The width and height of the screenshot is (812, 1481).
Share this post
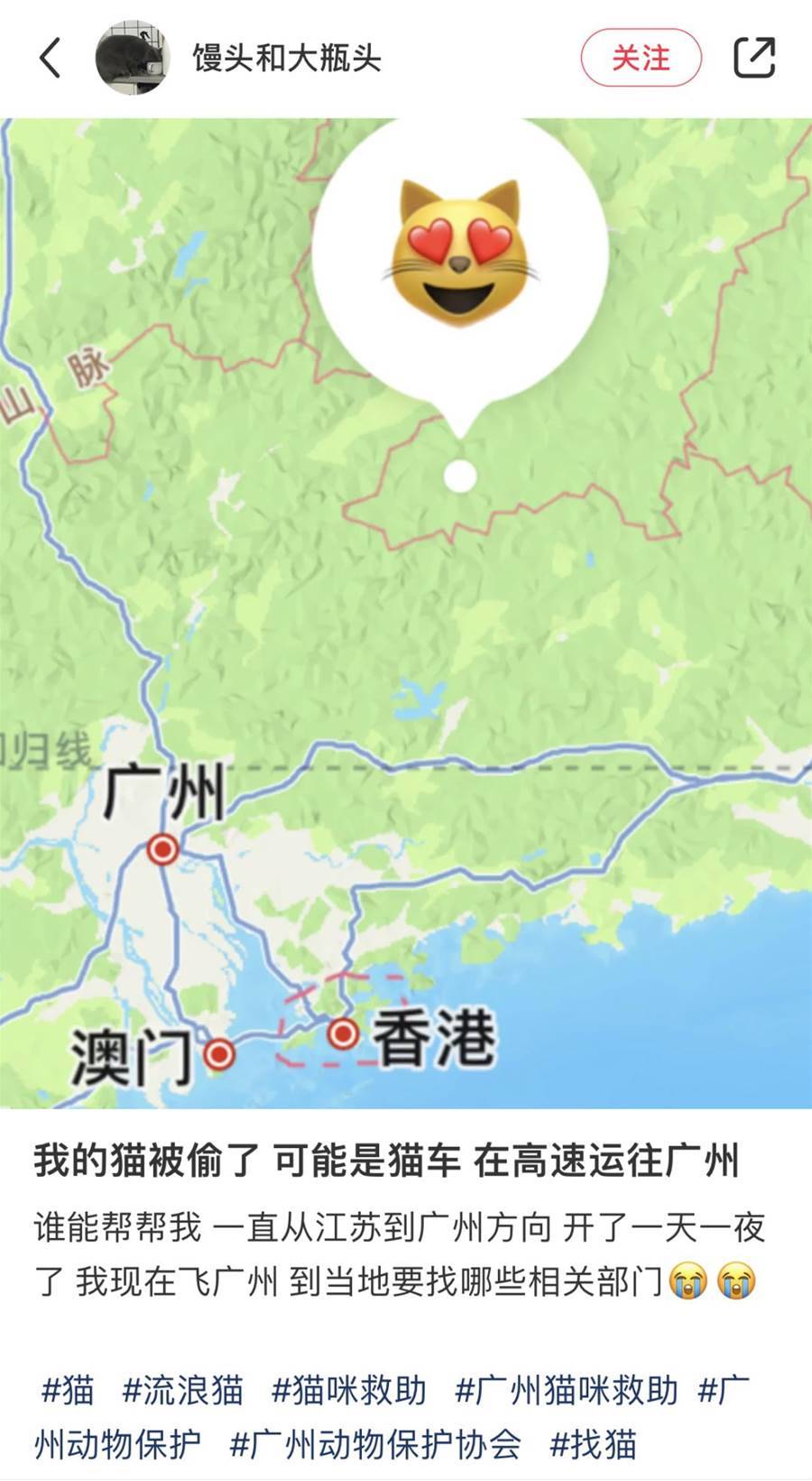coord(754,58)
